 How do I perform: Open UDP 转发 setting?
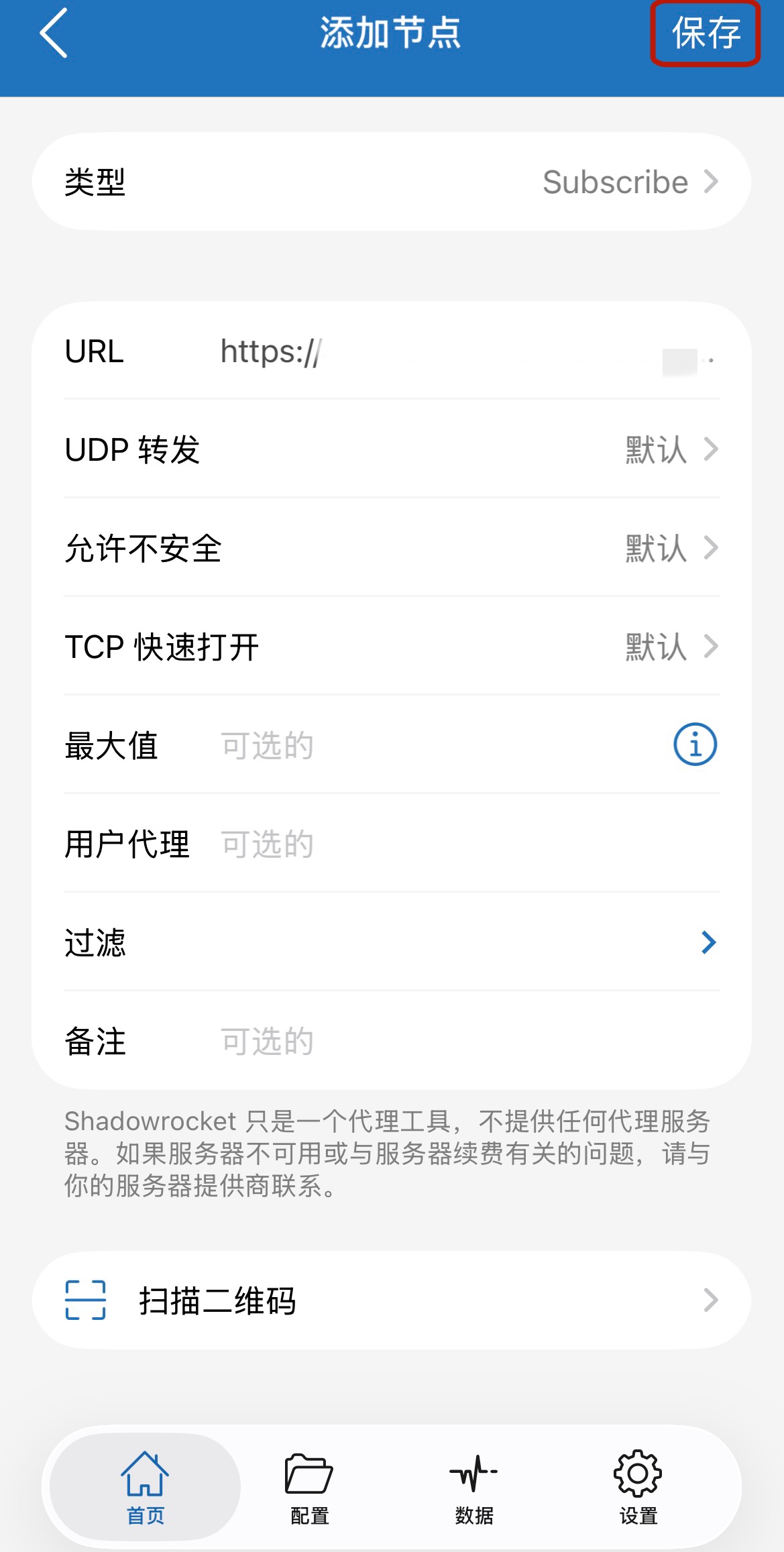(x=392, y=449)
